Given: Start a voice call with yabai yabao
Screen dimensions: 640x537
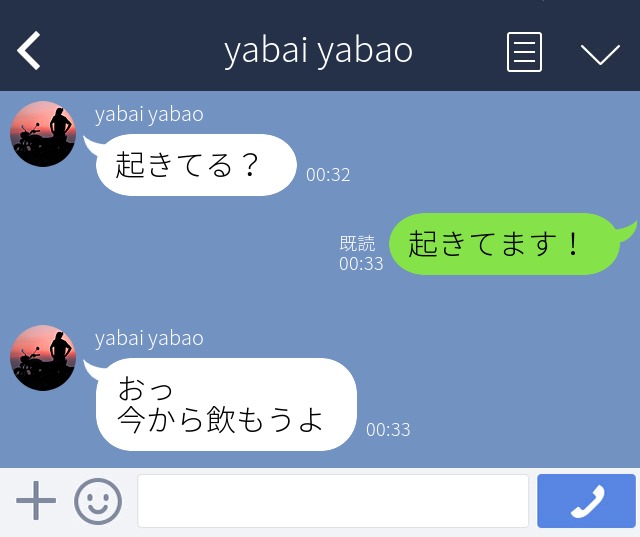Looking at the screenshot, I should click(586, 501).
